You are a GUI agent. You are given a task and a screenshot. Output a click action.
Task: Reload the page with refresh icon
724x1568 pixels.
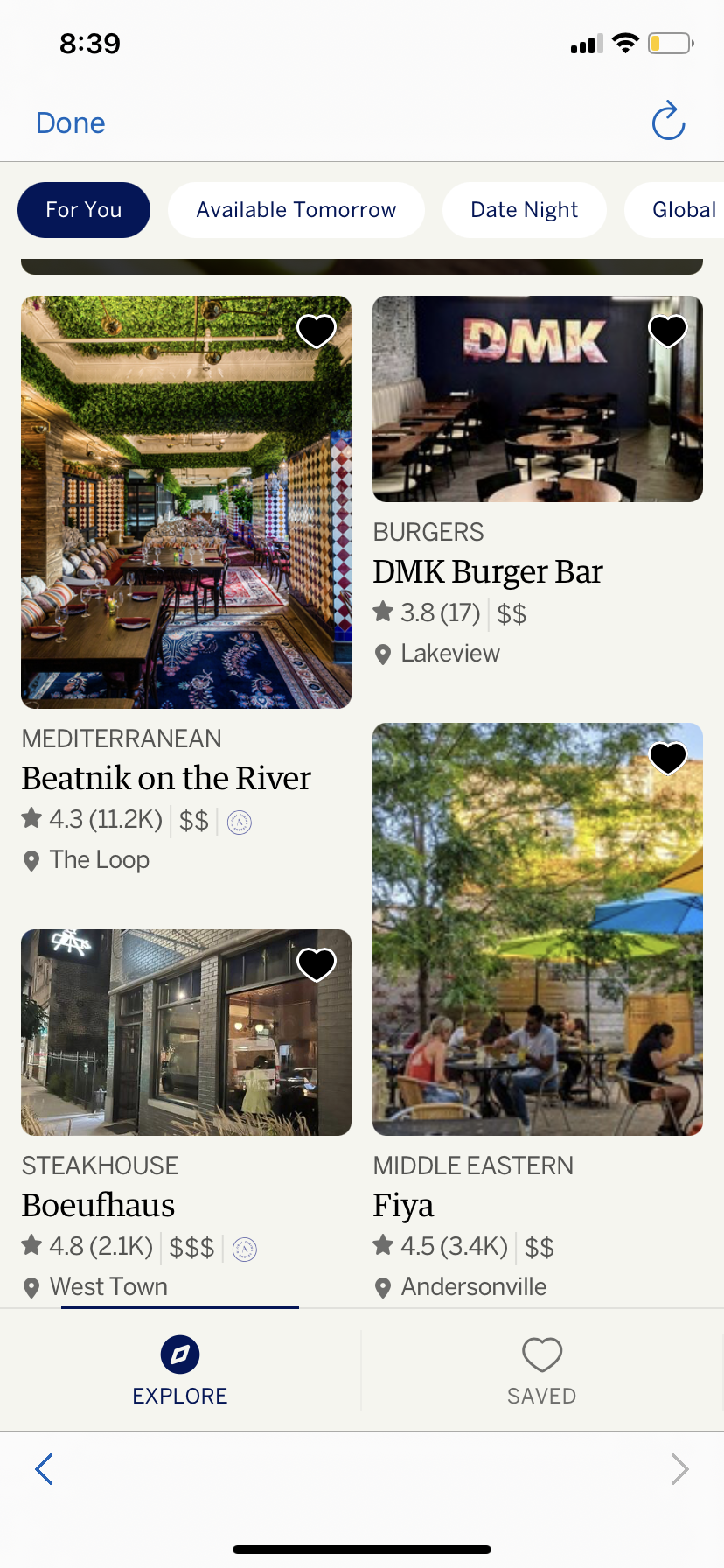668,122
